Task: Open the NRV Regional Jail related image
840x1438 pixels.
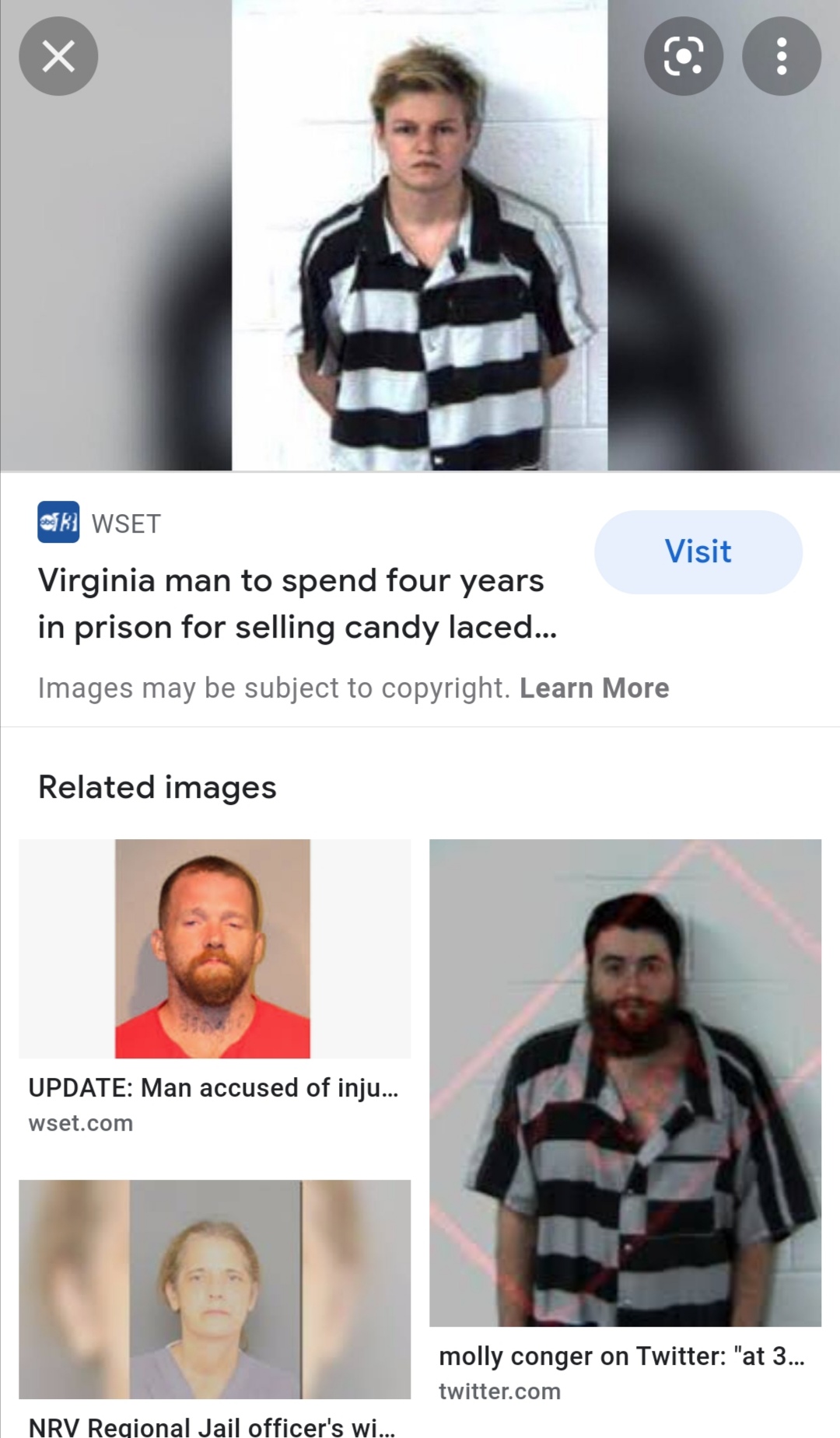Action: tap(215, 1289)
